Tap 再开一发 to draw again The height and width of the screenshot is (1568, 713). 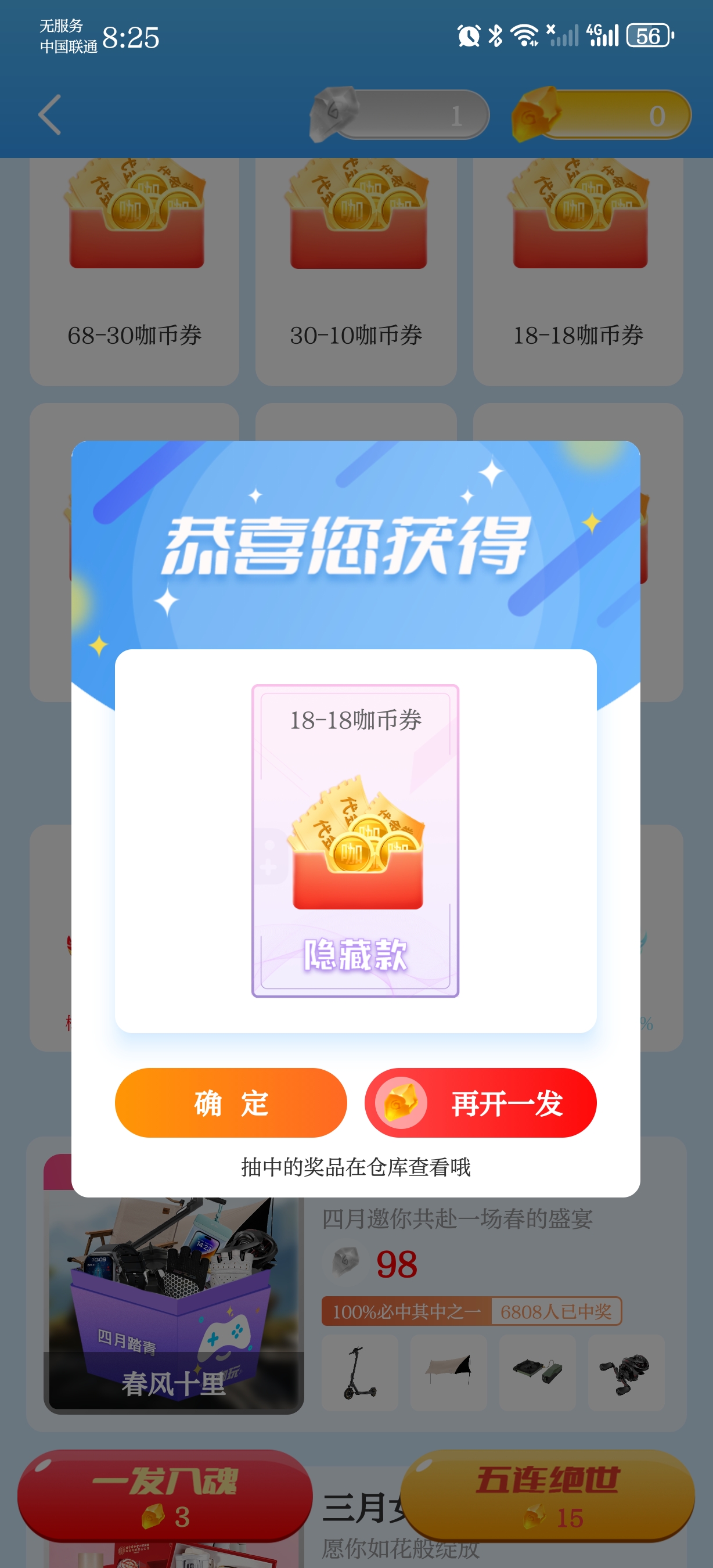pos(480,1102)
